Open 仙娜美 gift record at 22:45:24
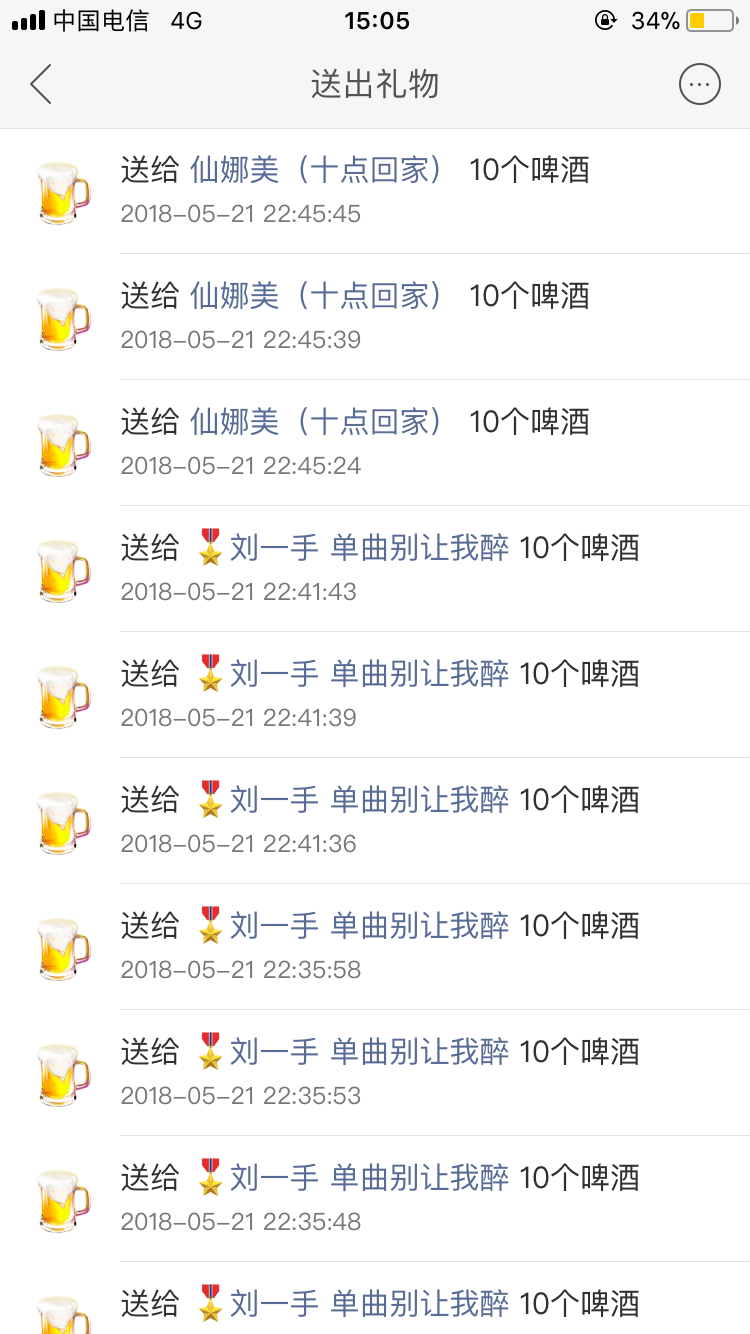The width and height of the screenshot is (750, 1334). click(x=375, y=443)
